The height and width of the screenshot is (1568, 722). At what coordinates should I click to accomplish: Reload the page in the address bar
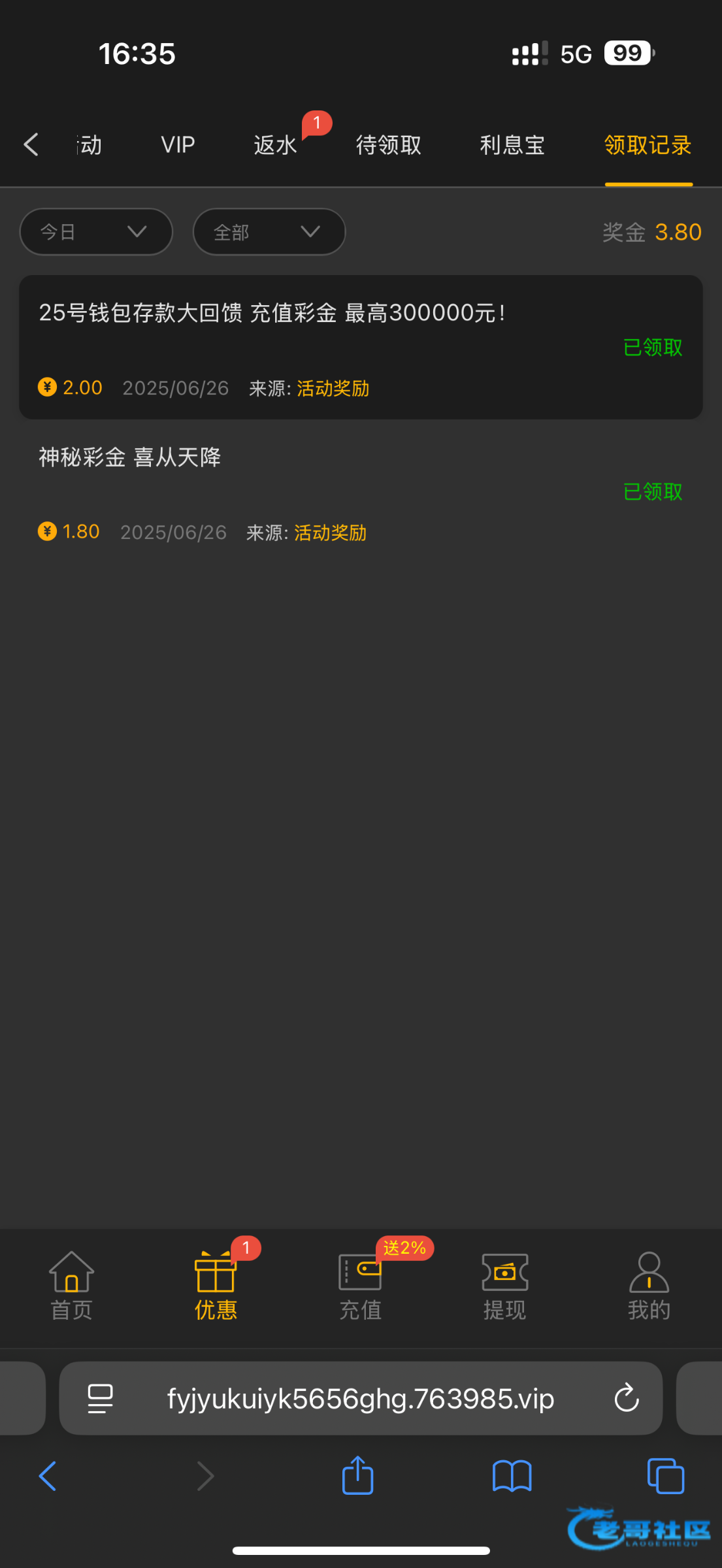pos(626,1398)
